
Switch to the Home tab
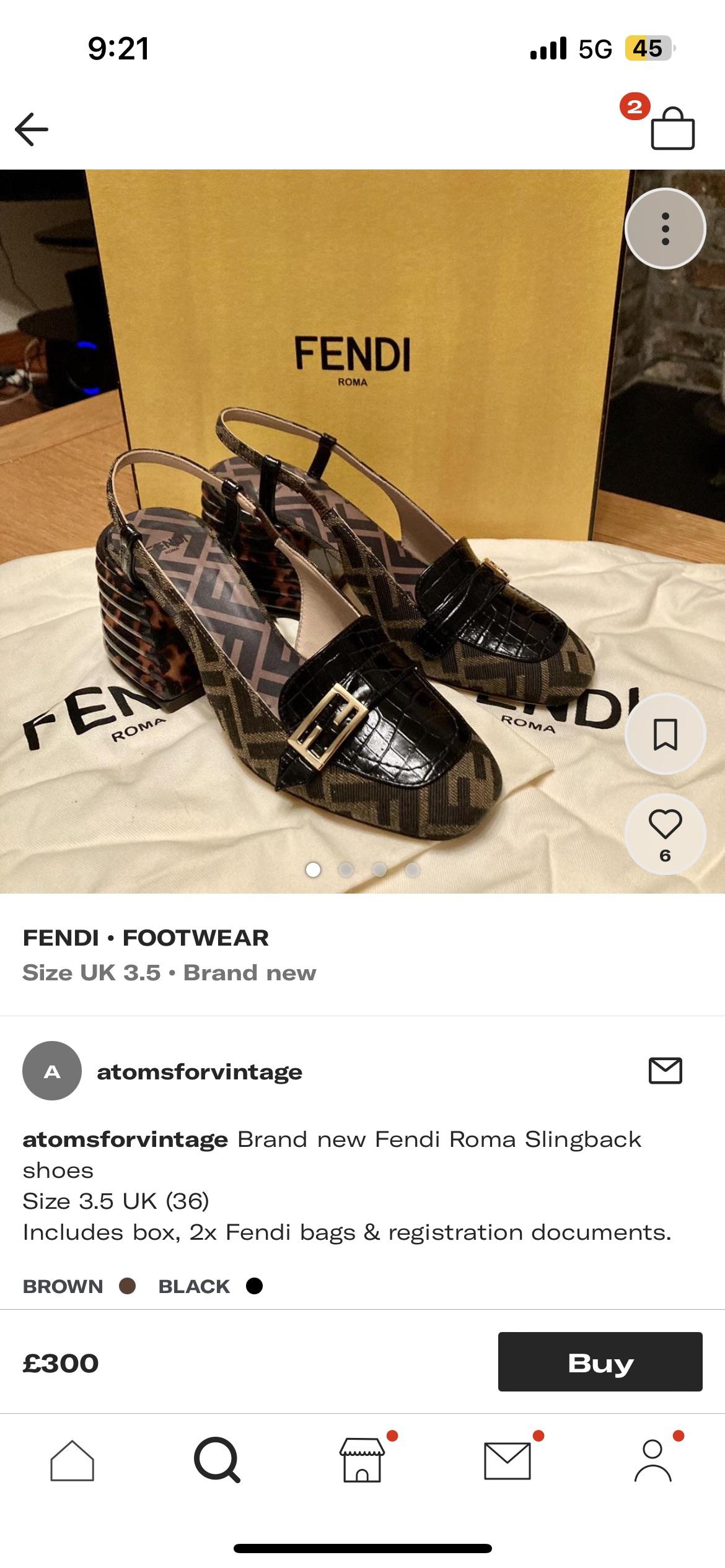tap(72, 1461)
